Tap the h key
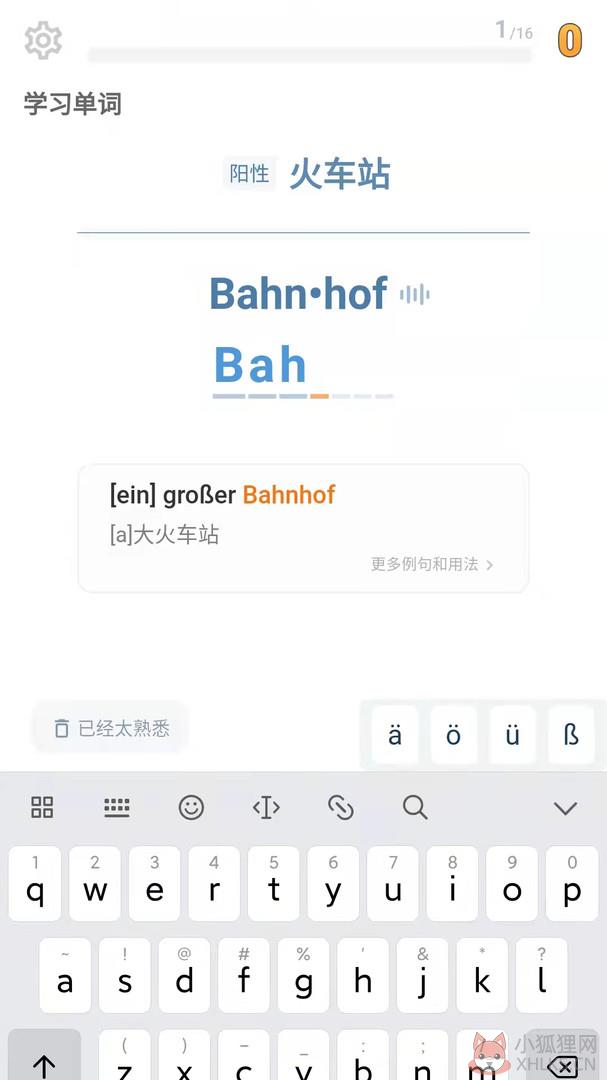Image resolution: width=607 pixels, height=1080 pixels. tap(363, 975)
